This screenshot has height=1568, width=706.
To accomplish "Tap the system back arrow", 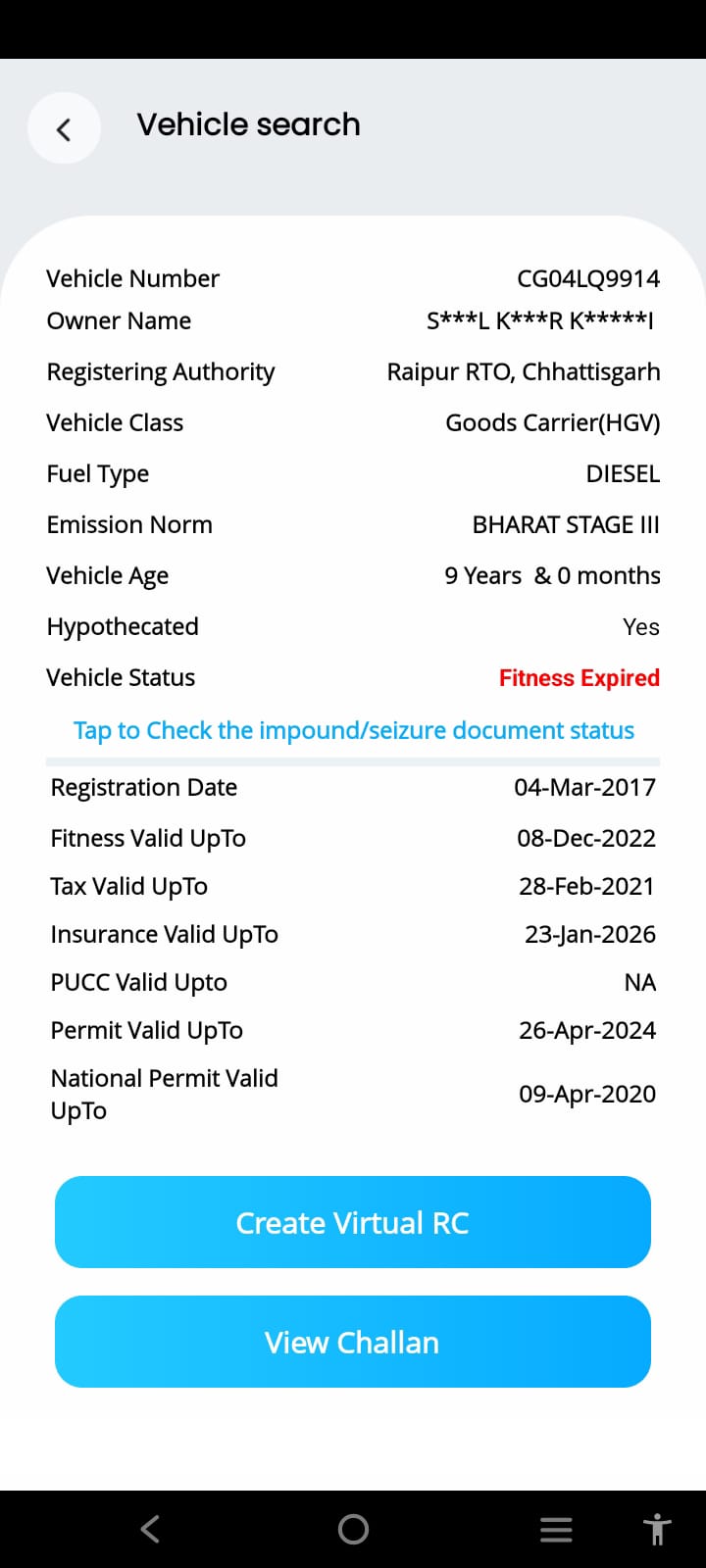I will [150, 1529].
